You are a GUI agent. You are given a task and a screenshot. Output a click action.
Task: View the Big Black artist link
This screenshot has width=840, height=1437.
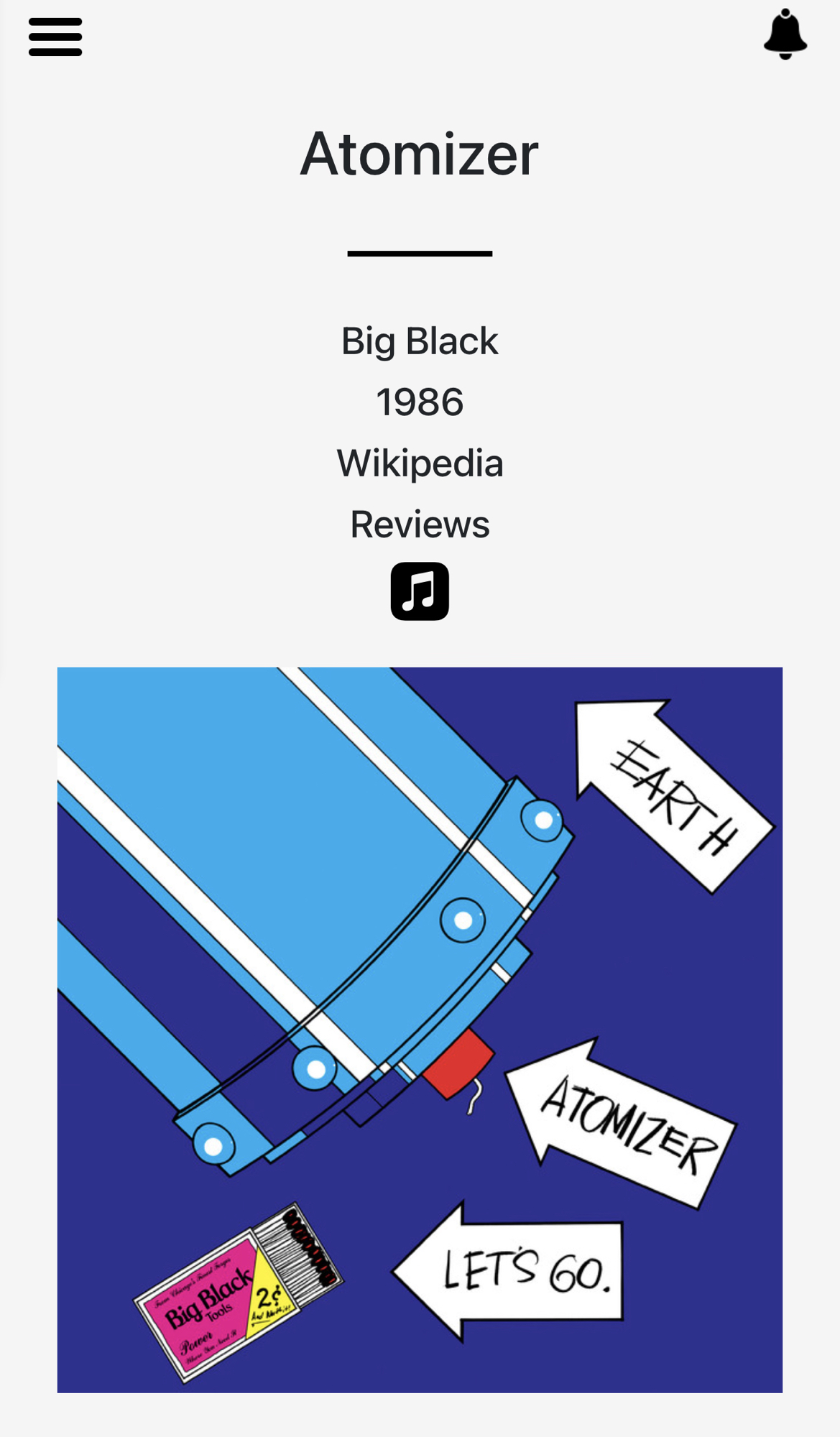(x=420, y=341)
